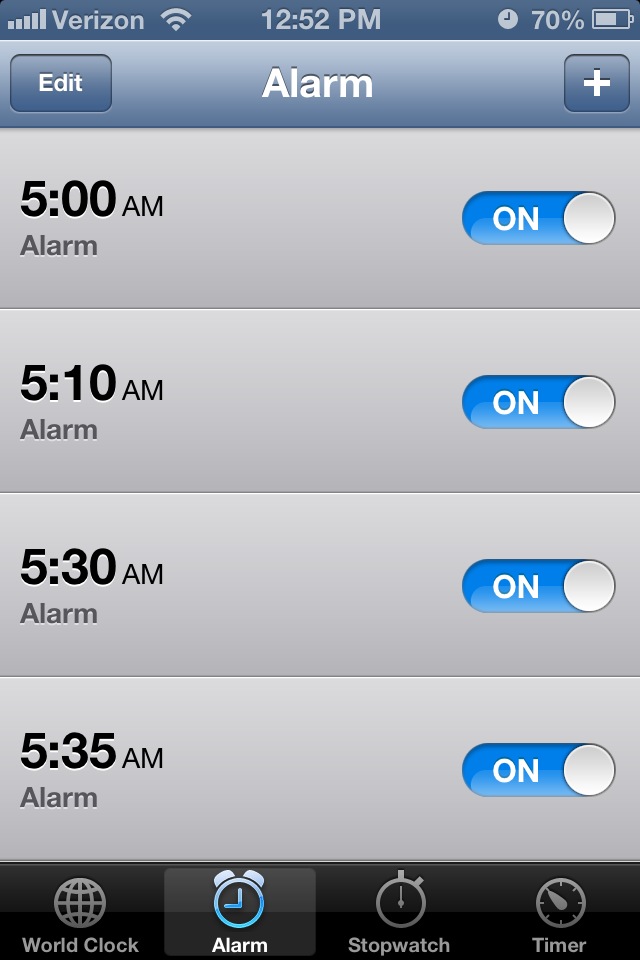Turn off the 5:00 AM alarm
The width and height of the screenshot is (640, 960).
(538, 218)
